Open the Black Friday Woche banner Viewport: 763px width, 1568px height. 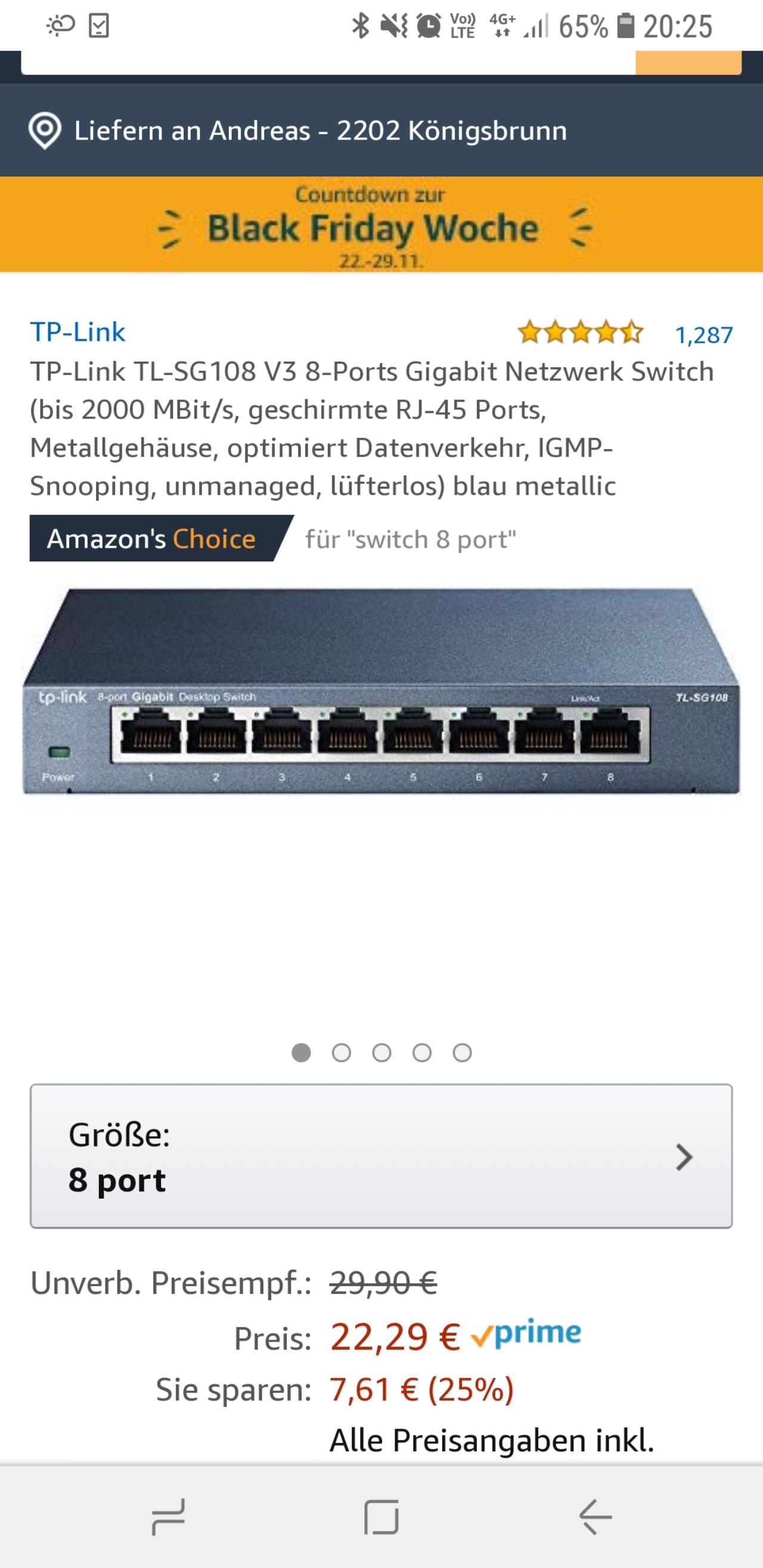click(x=381, y=225)
